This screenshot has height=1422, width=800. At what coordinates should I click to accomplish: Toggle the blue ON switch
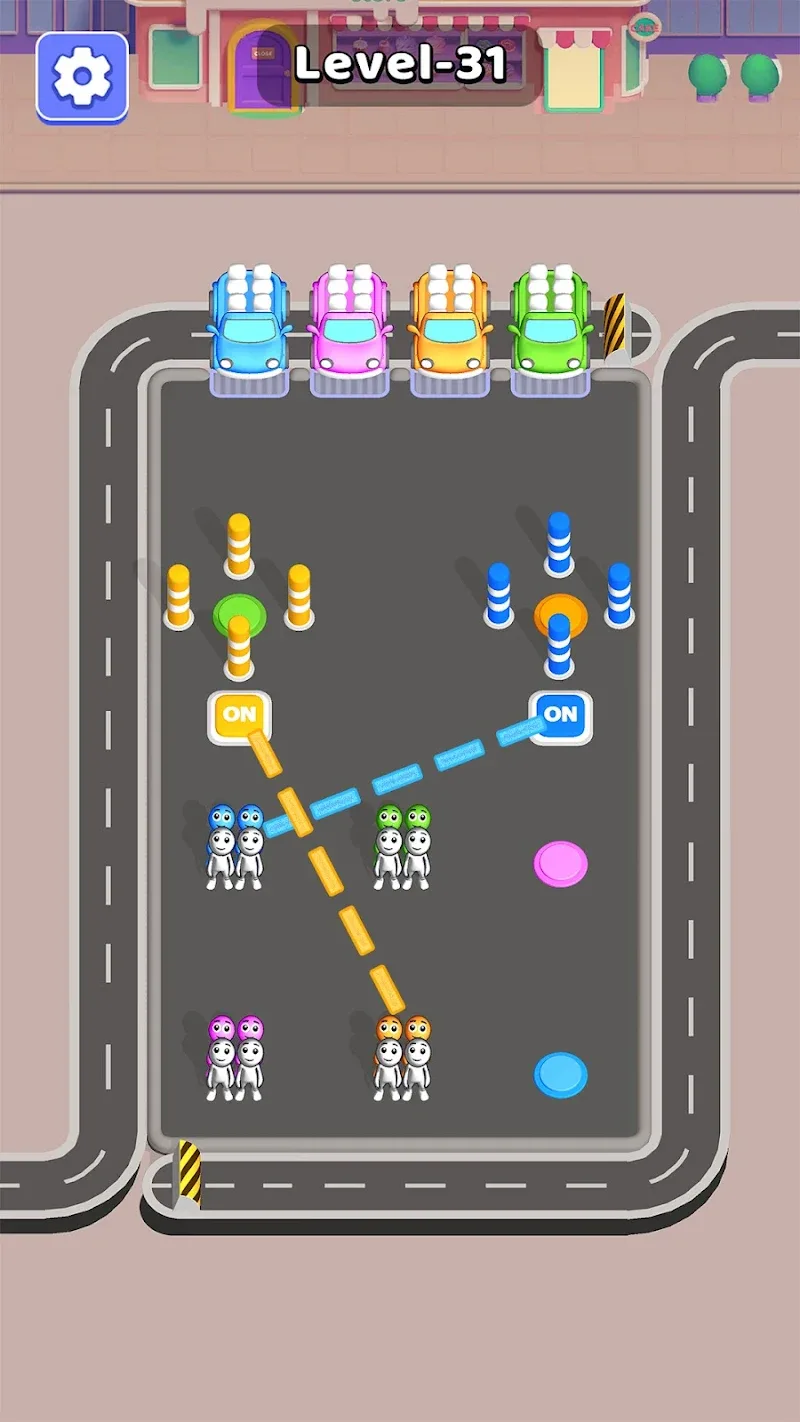tap(560, 715)
